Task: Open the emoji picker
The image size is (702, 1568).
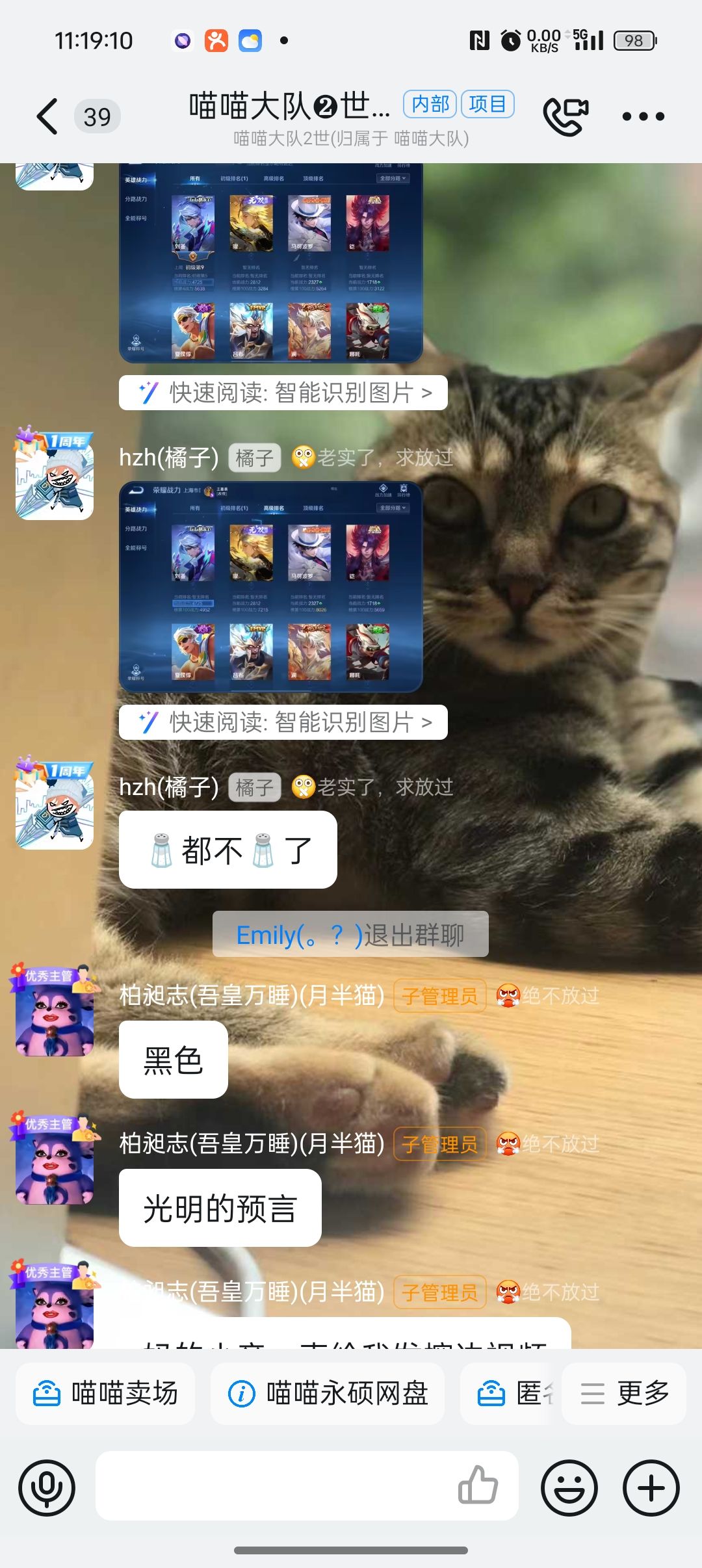Action: click(569, 1488)
